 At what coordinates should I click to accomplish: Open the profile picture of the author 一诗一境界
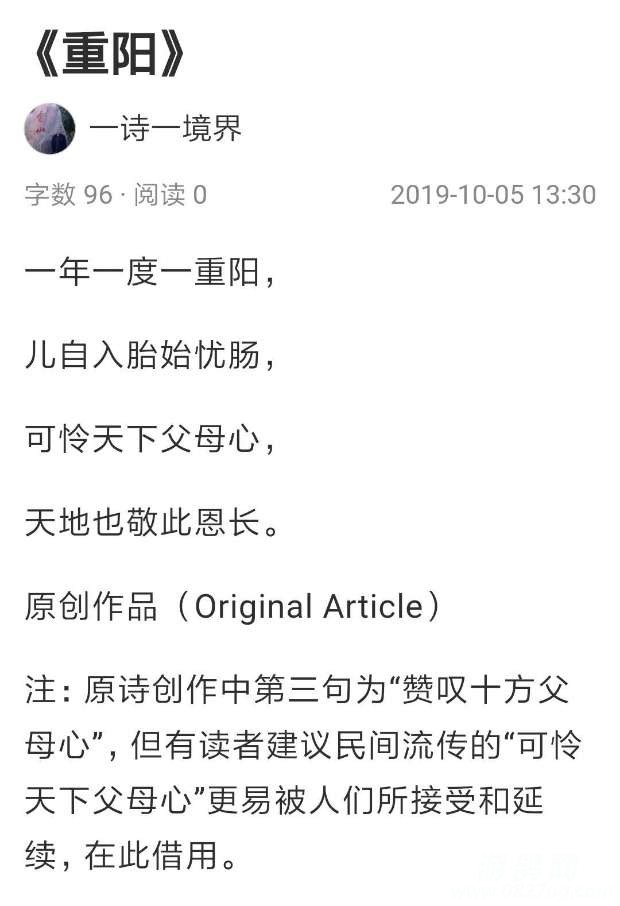tap(50, 128)
